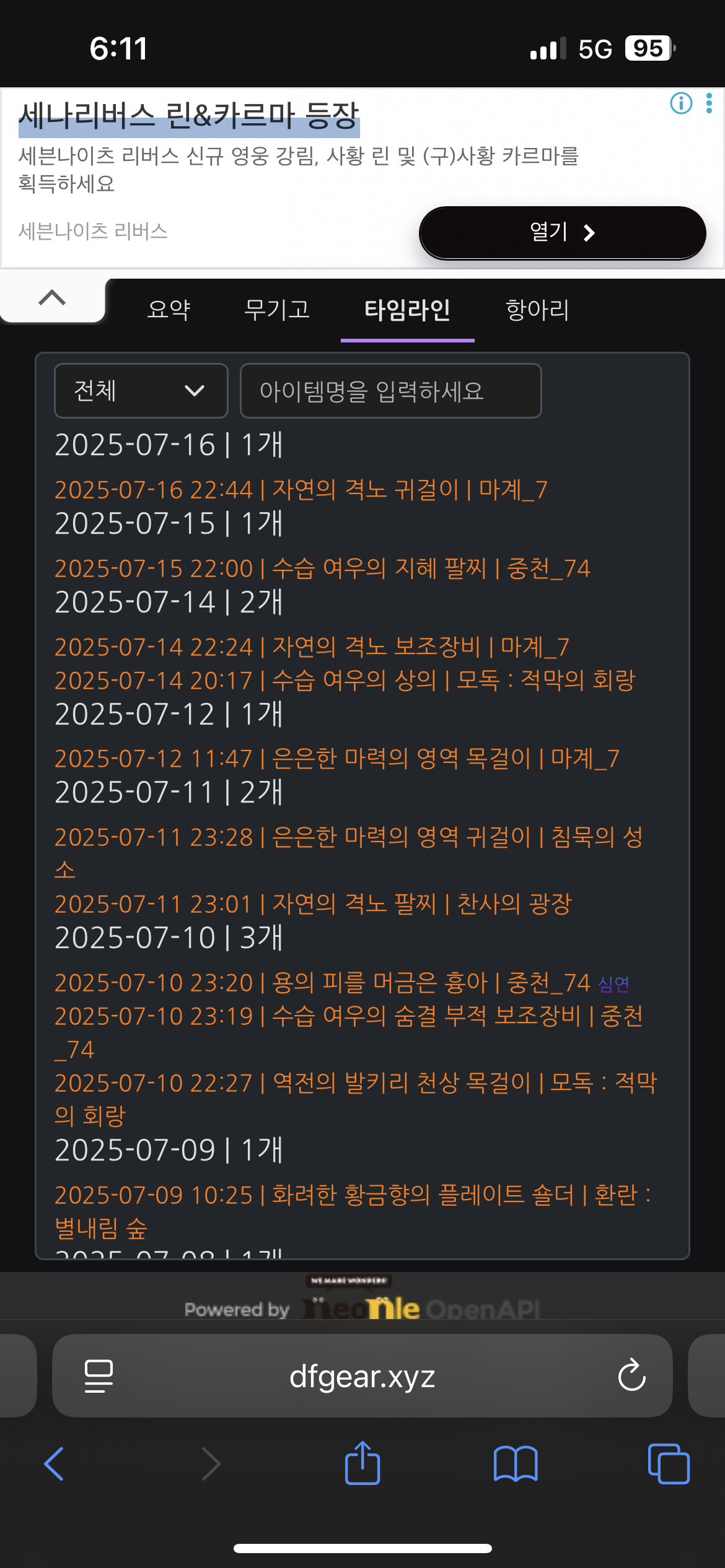Tap the dfgear.xyz address bar
The image size is (725, 1568).
tap(362, 1375)
